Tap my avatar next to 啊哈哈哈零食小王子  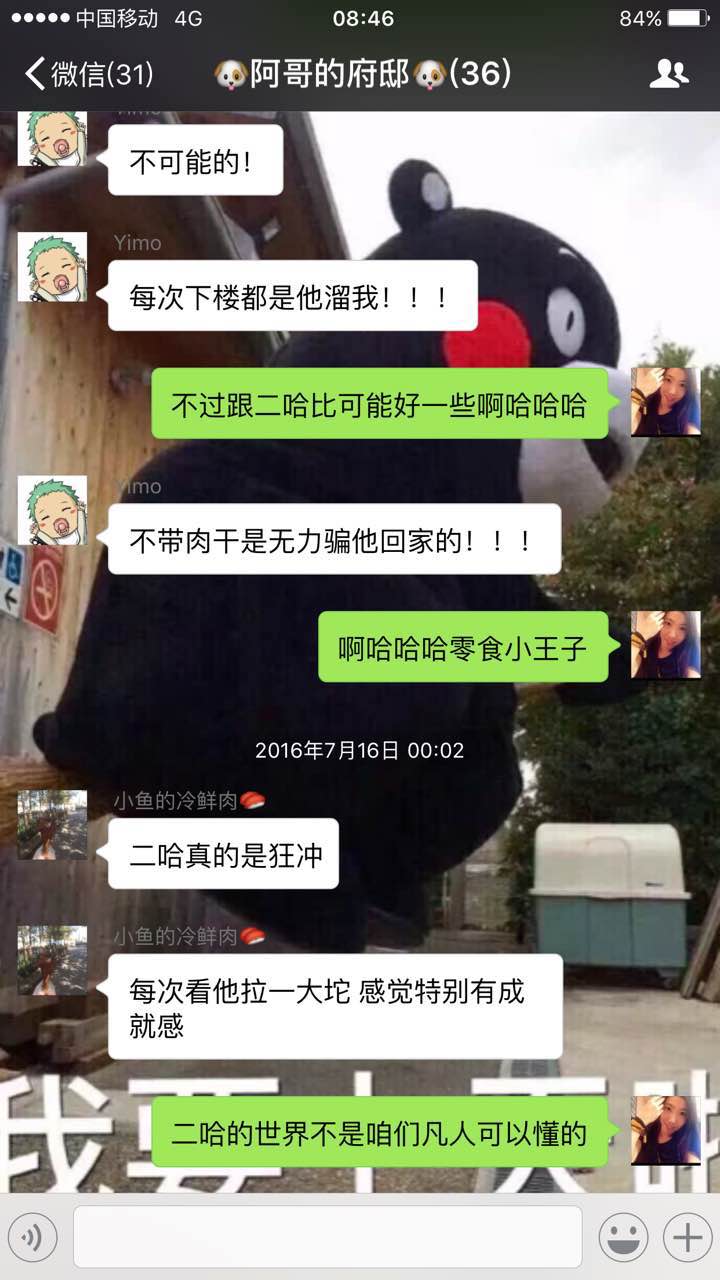pos(666,645)
